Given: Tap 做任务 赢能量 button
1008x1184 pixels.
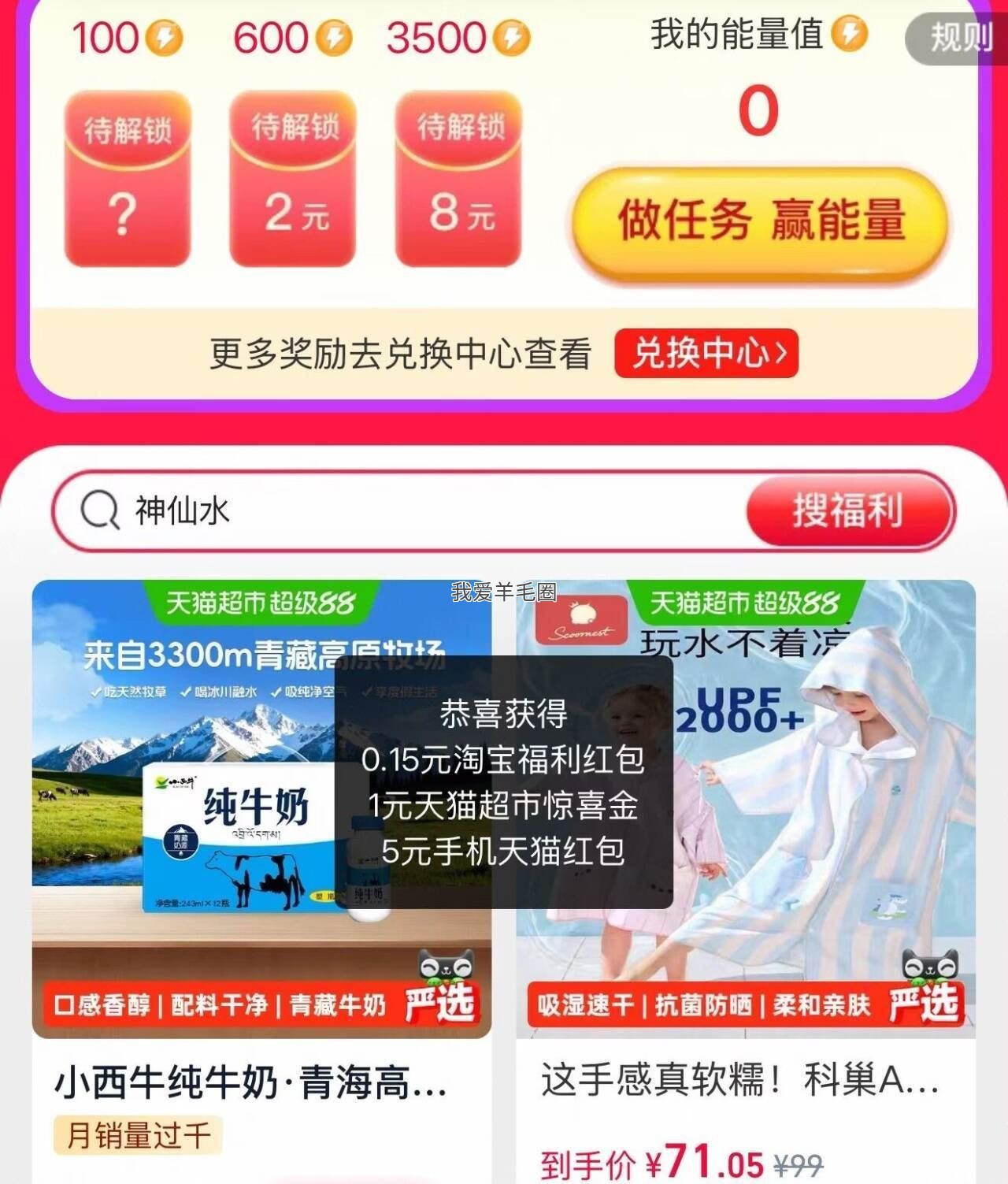Looking at the screenshot, I should (x=758, y=221).
